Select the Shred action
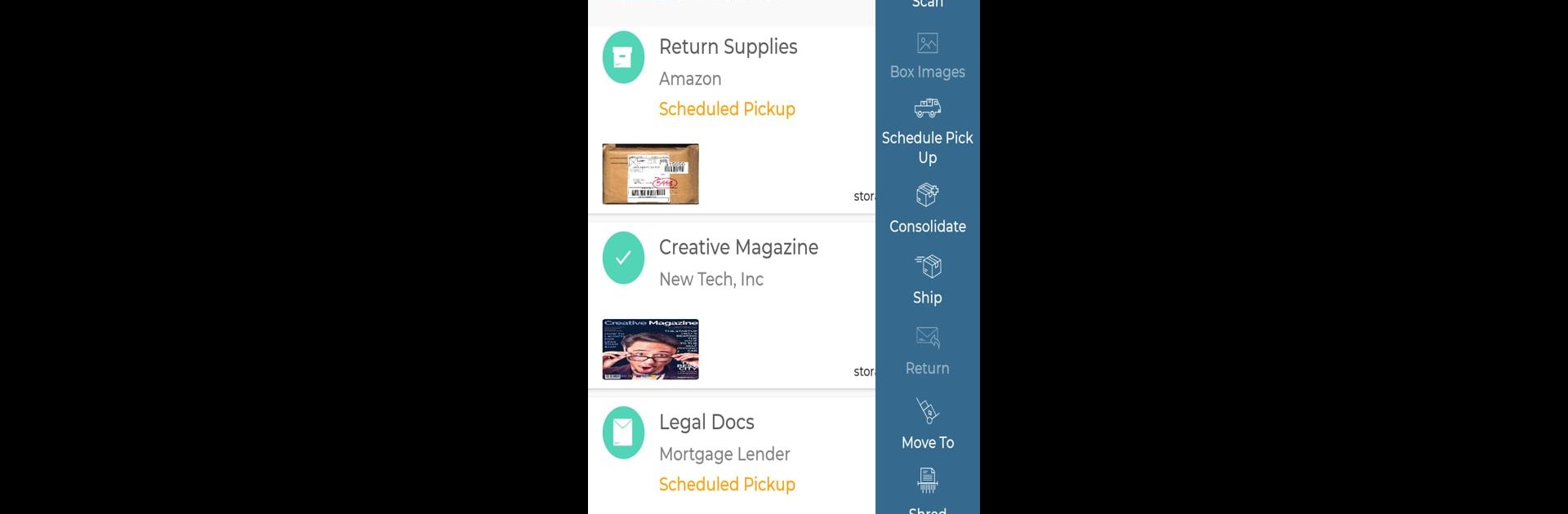Viewport: 1568px width, 514px height. 927,490
